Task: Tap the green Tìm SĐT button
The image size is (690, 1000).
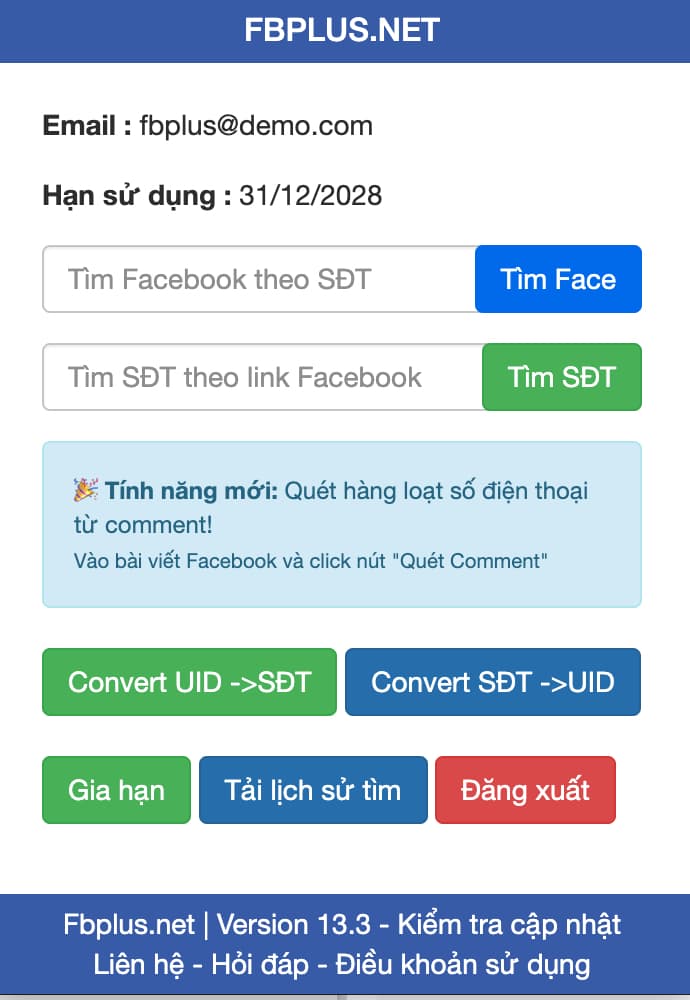Action: [561, 377]
